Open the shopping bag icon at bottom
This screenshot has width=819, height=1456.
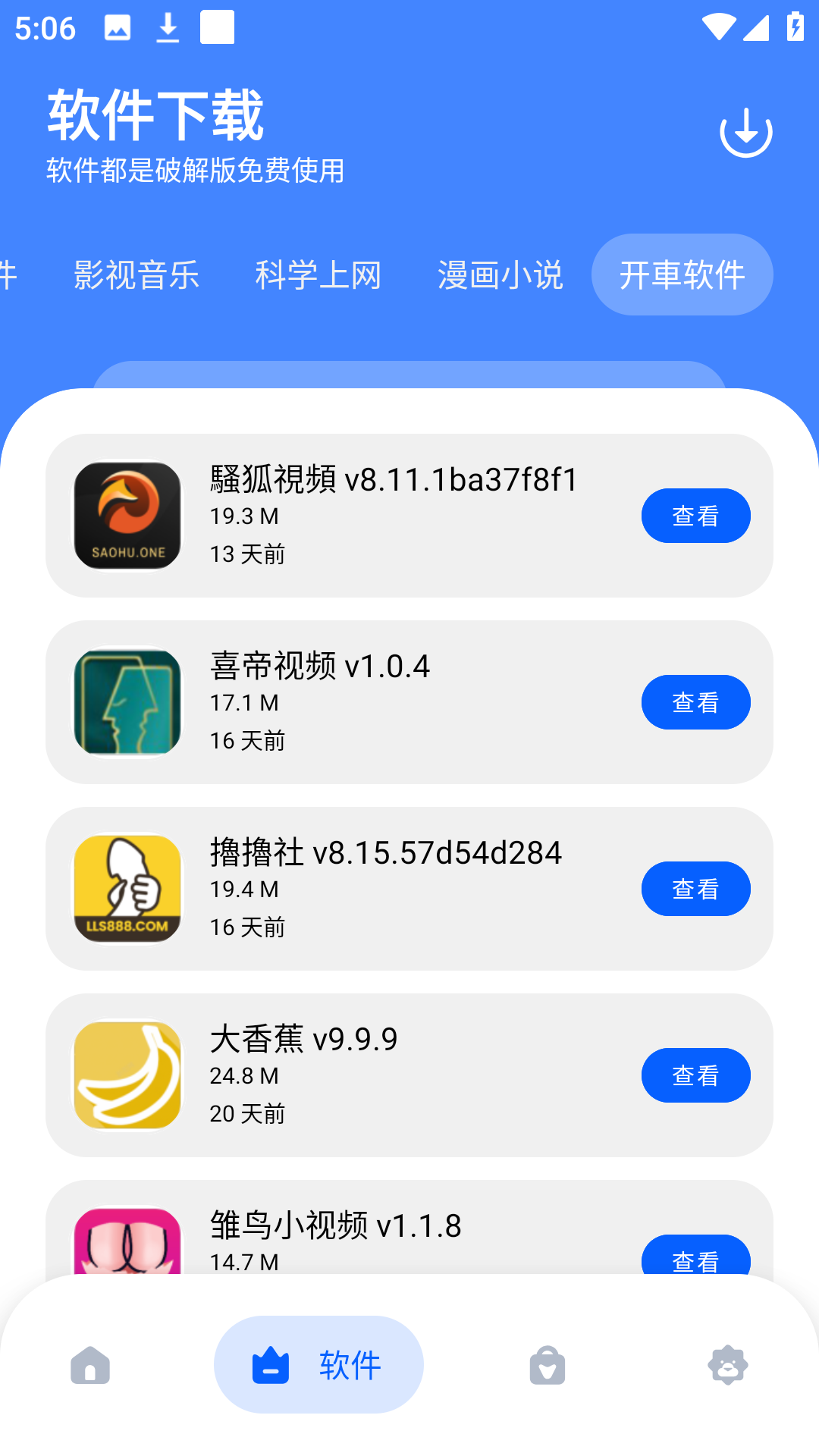click(546, 1365)
